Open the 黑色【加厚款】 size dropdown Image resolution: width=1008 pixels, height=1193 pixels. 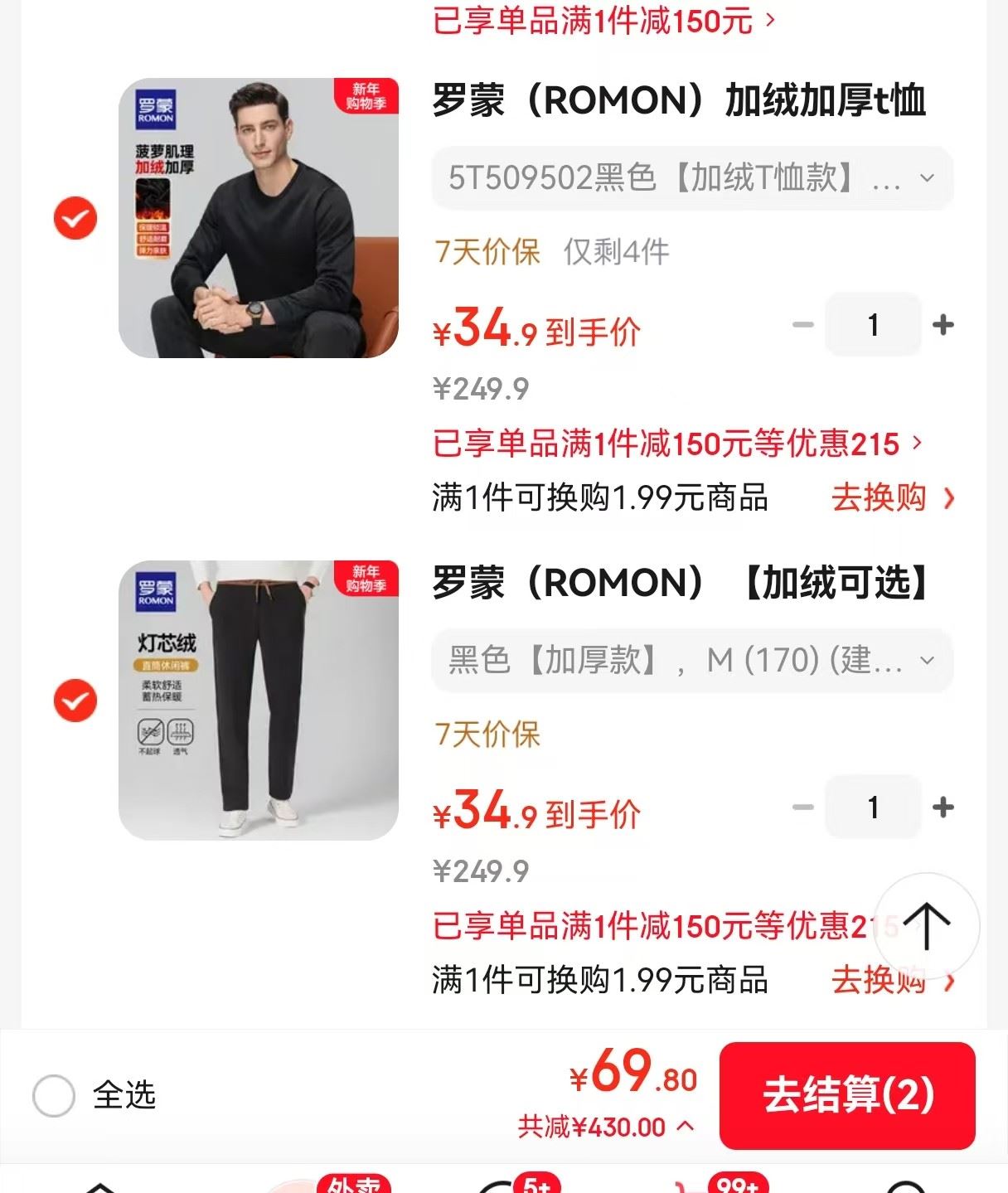click(691, 661)
